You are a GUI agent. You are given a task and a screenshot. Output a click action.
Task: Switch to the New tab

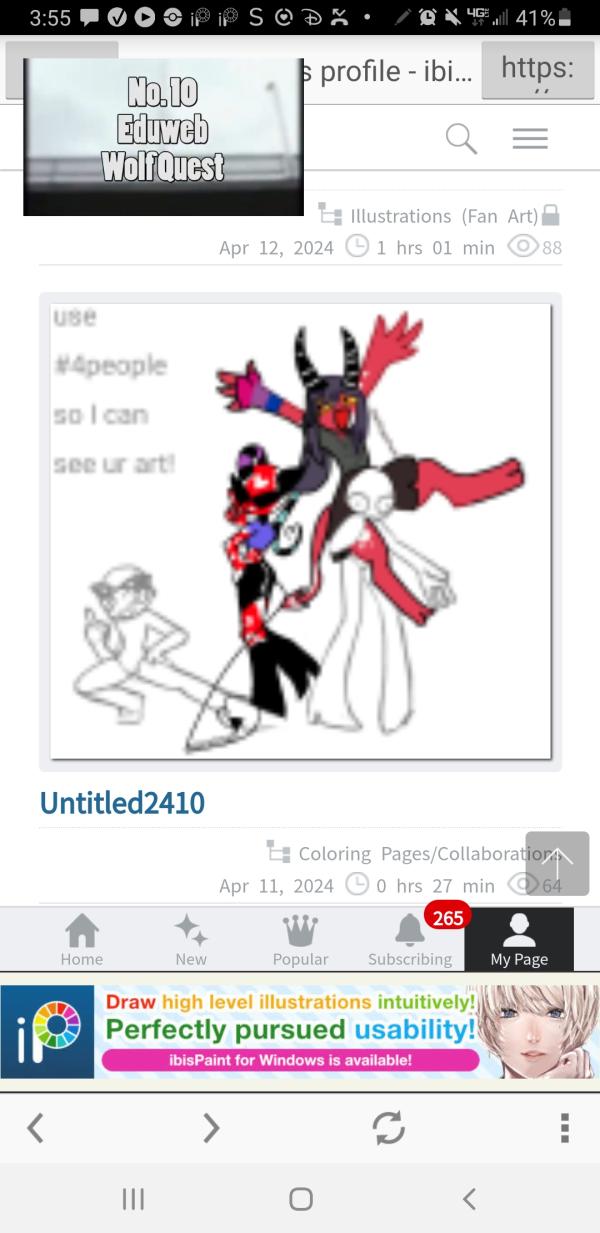pos(191,941)
